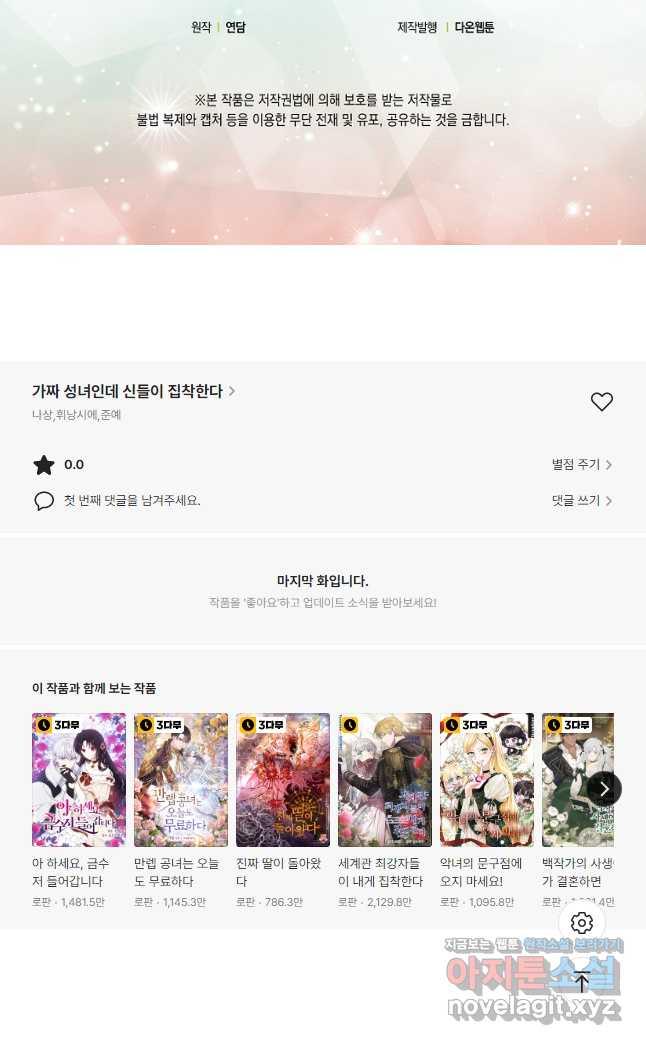Jump to top with the up arrow

pyautogui.click(x=582, y=982)
